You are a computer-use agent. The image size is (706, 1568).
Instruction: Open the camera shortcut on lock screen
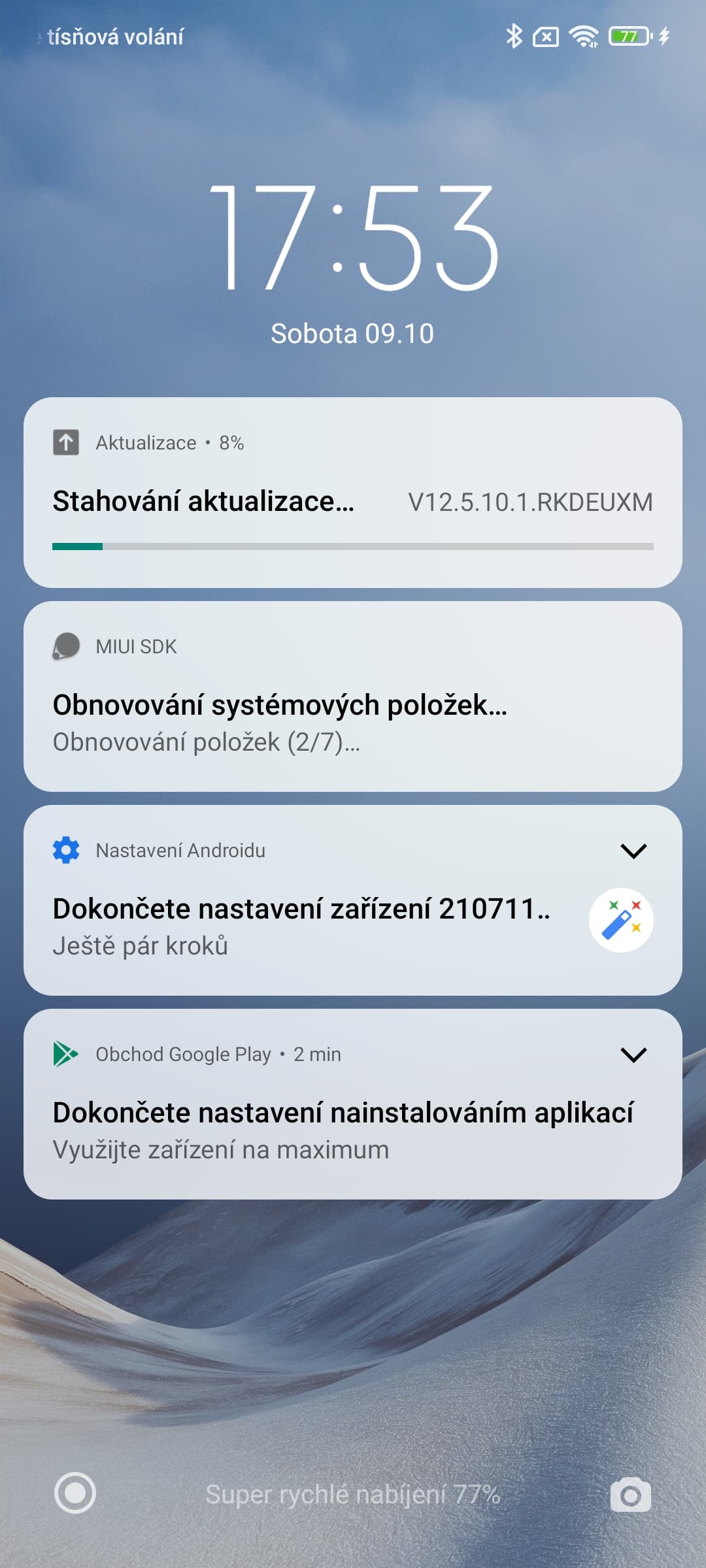(631, 1495)
